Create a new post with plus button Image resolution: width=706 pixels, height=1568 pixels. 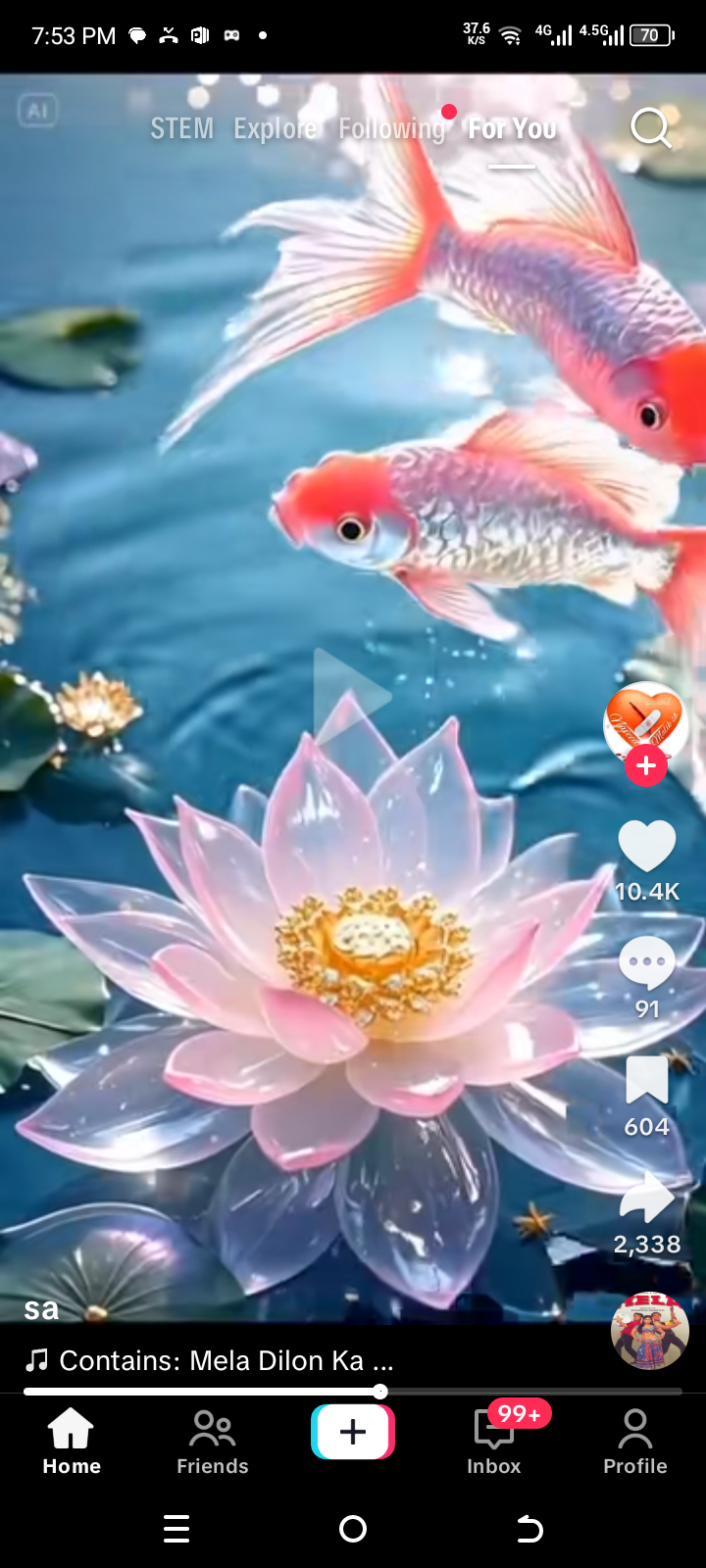(x=353, y=1432)
